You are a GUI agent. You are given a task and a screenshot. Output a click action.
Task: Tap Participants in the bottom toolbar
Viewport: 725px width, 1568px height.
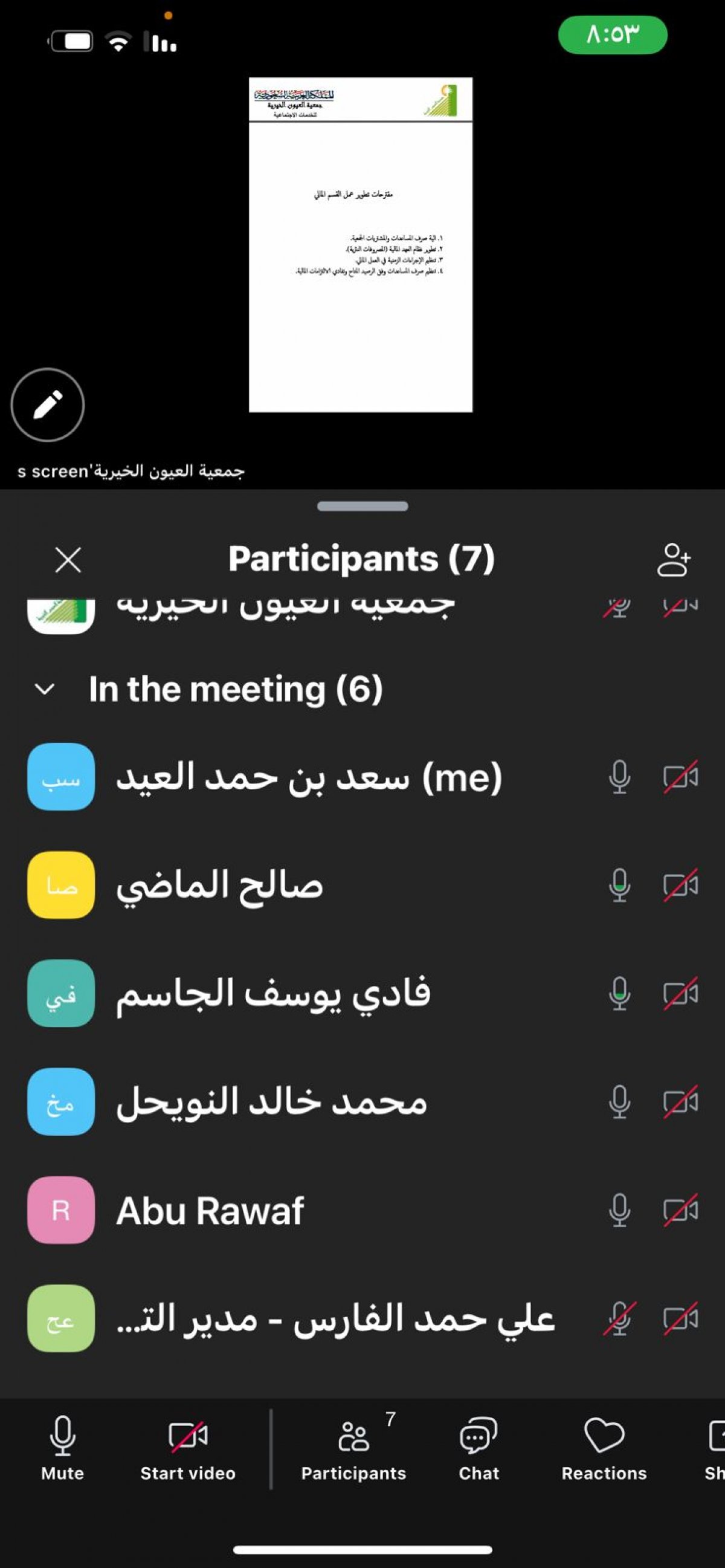353,1450
